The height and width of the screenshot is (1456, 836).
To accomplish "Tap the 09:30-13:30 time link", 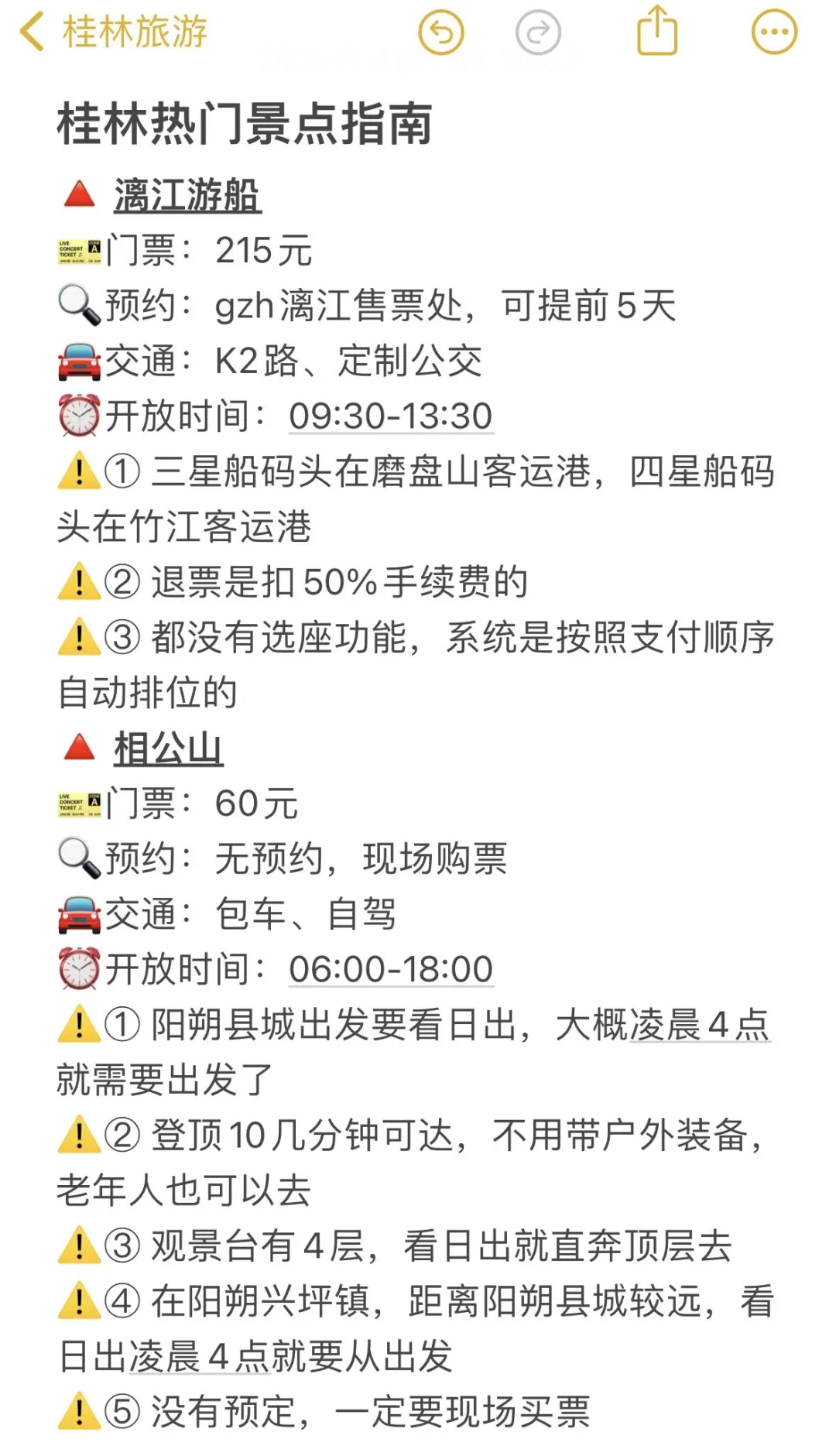I will [x=391, y=416].
